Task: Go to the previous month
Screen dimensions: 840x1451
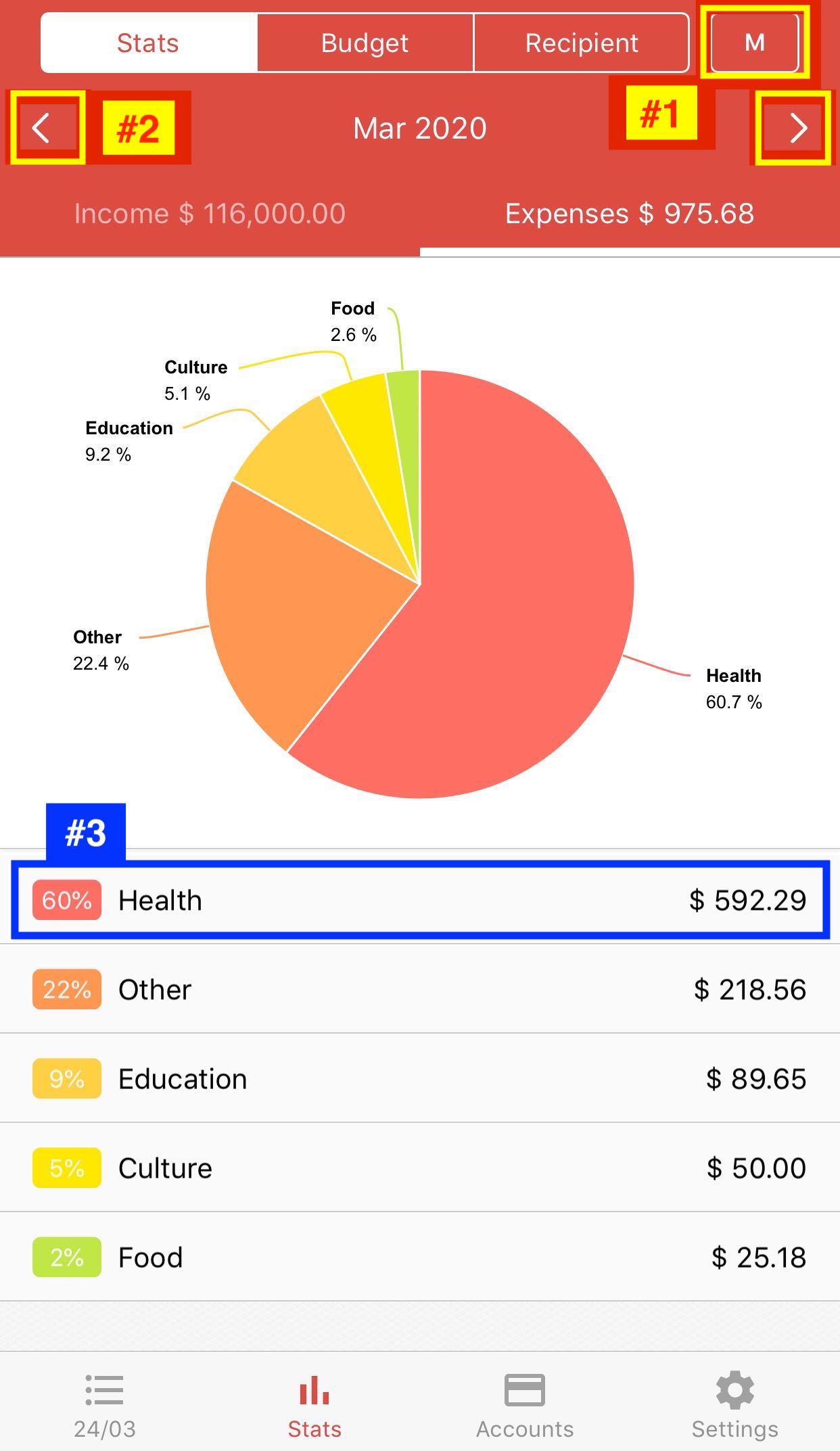Action: [x=42, y=128]
